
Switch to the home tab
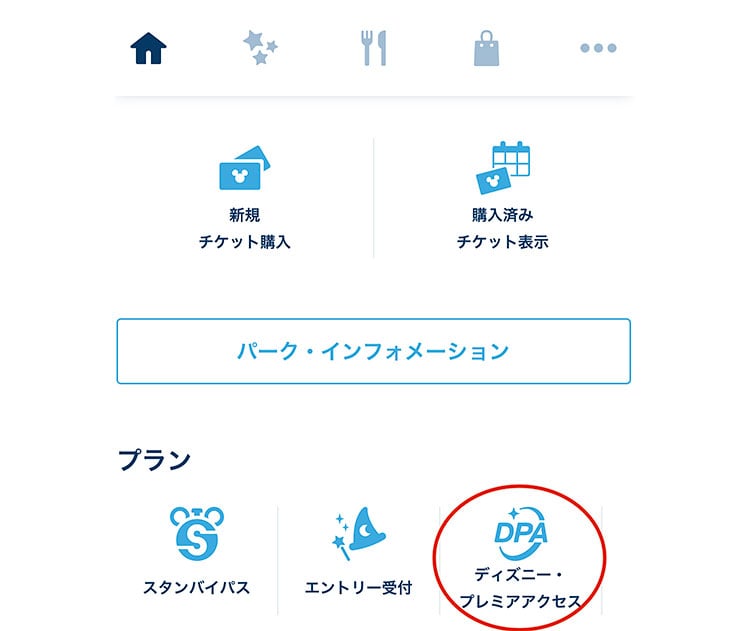pyautogui.click(x=149, y=48)
